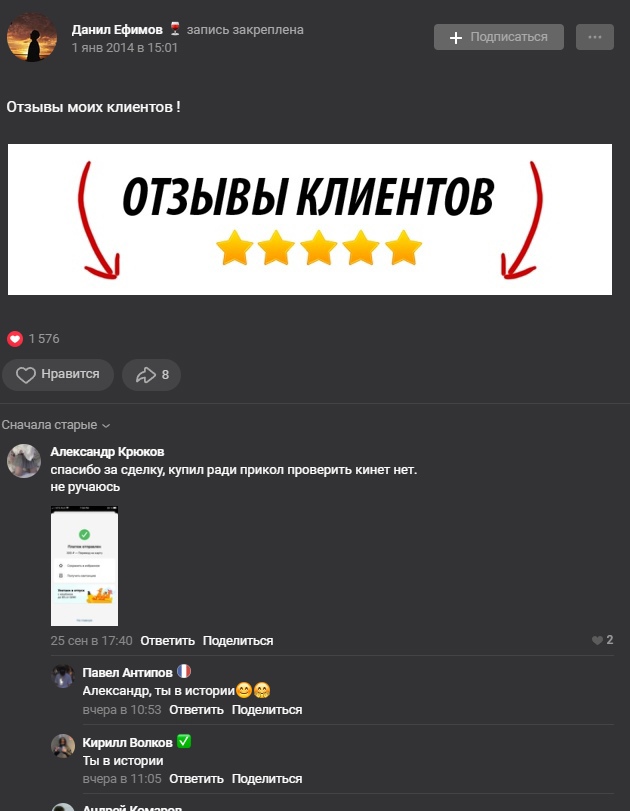Tap Поделиться under Павел Антипов's comment
630x811 pixels.
coord(267,710)
